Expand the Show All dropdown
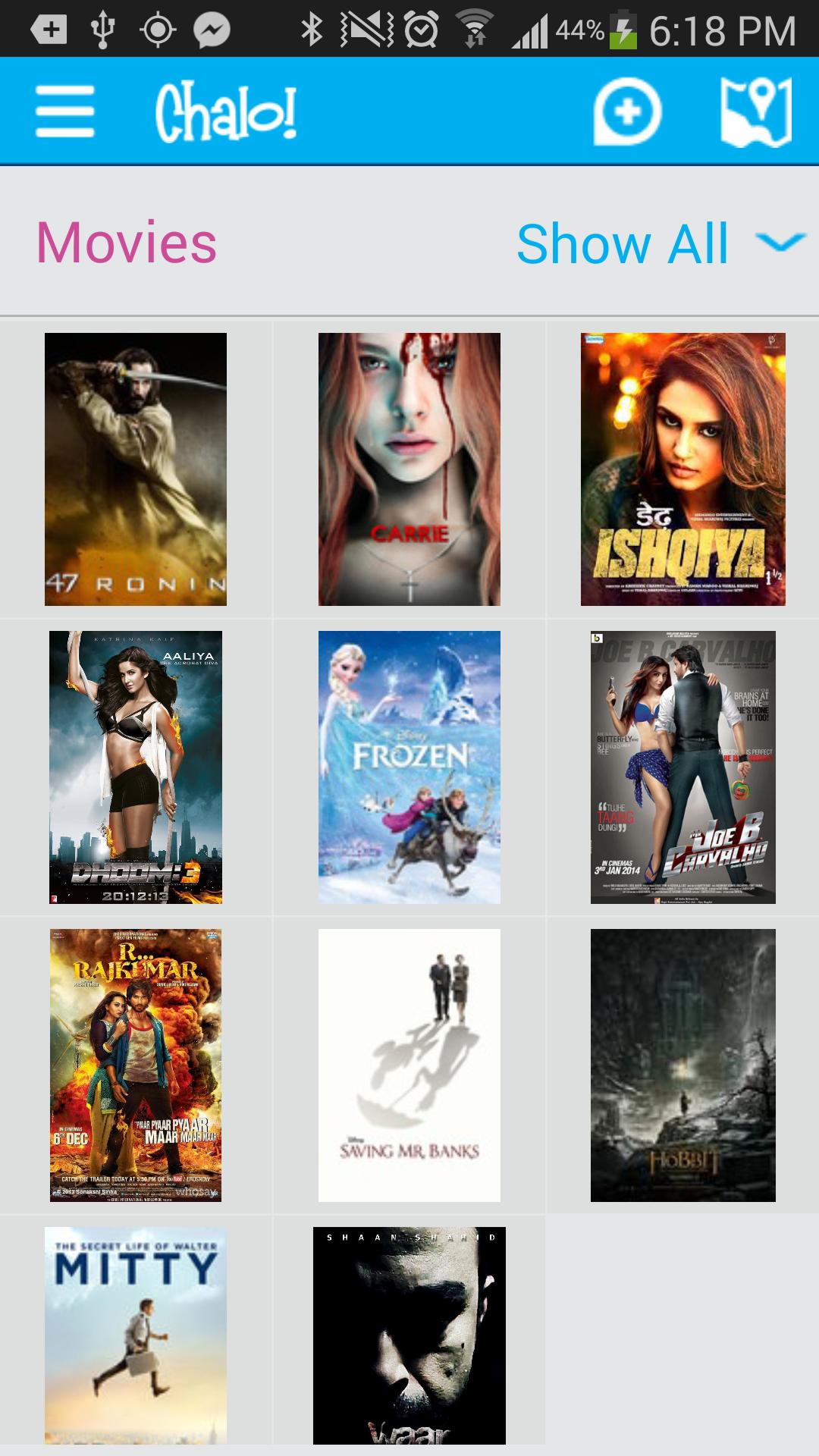This screenshot has height=1456, width=819. 660,243
